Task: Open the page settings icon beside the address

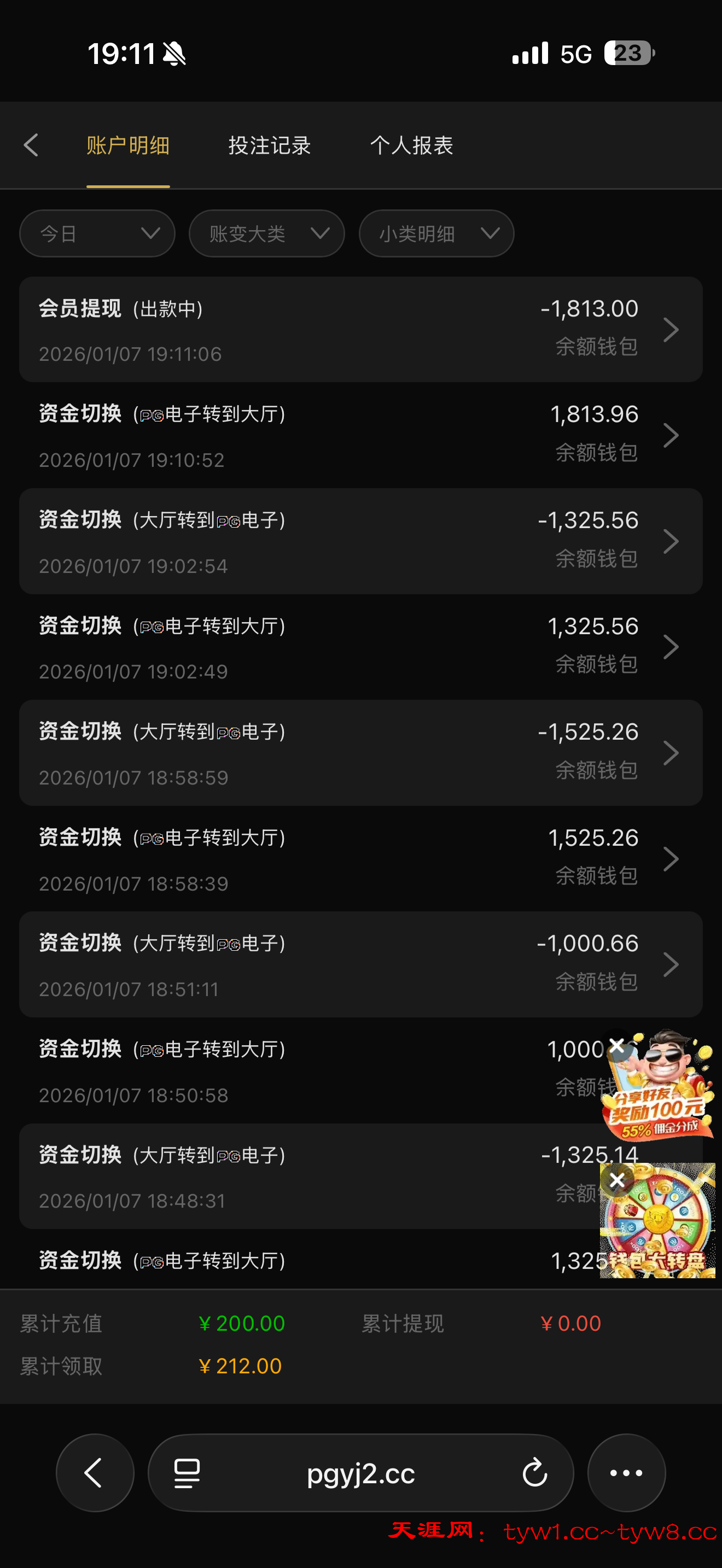Action: [x=187, y=1473]
